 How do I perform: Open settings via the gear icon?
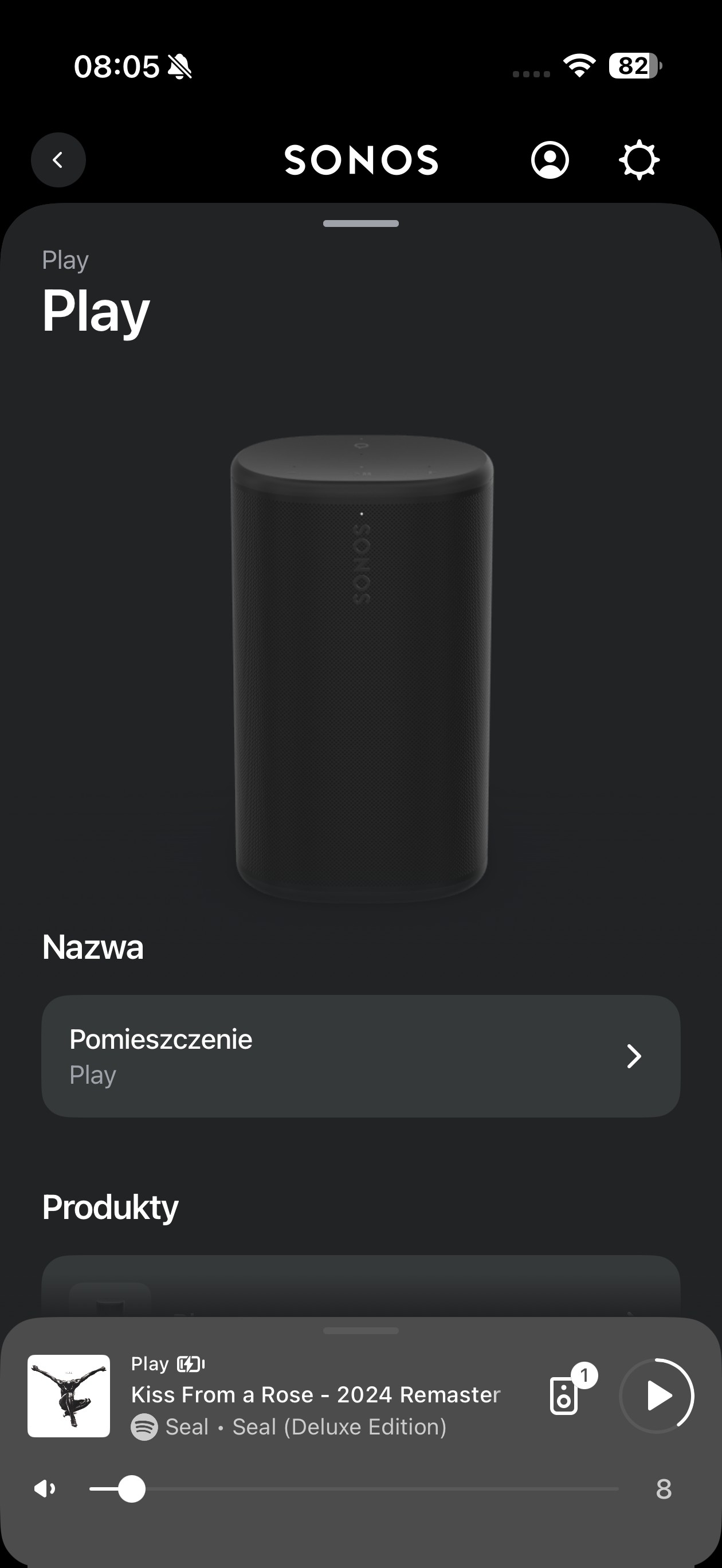[638, 160]
